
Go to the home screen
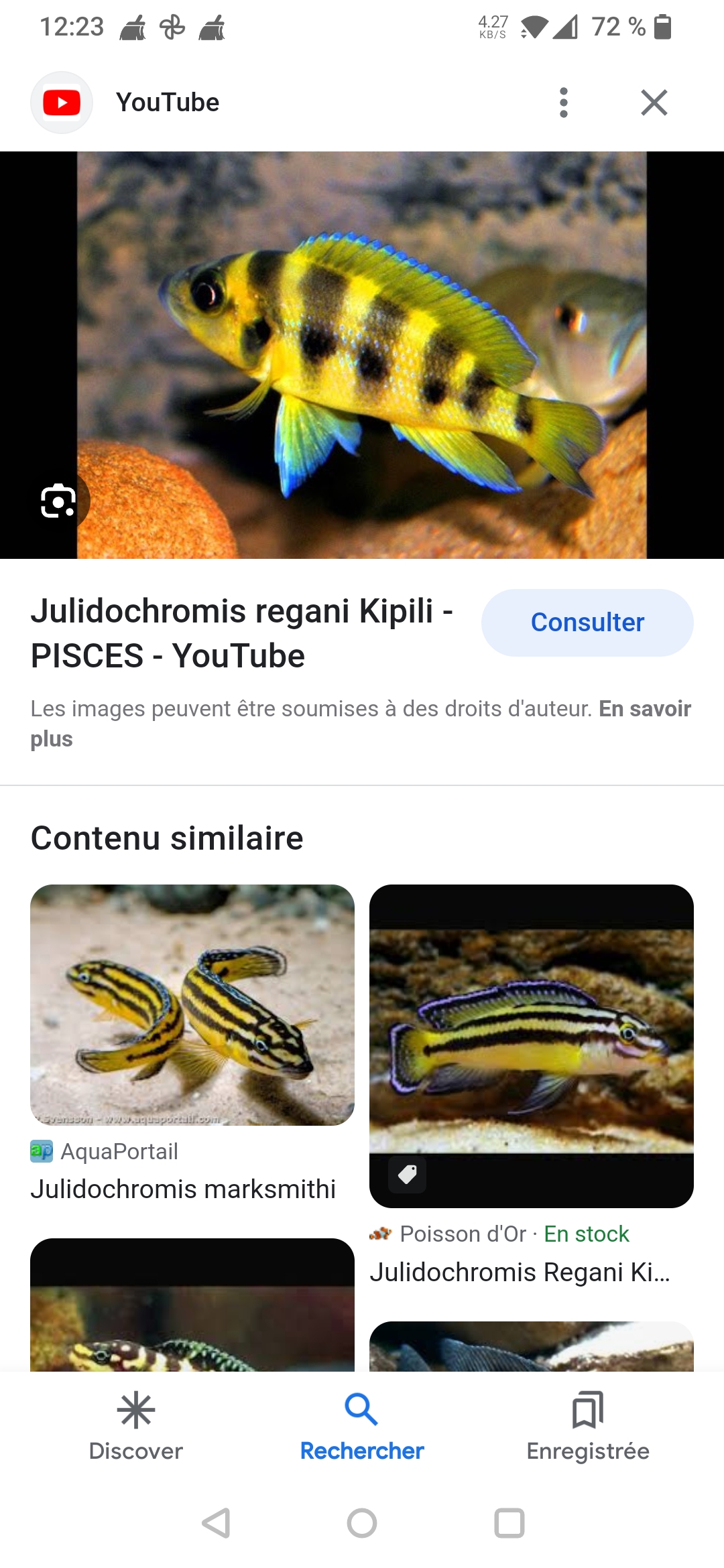click(x=362, y=1523)
